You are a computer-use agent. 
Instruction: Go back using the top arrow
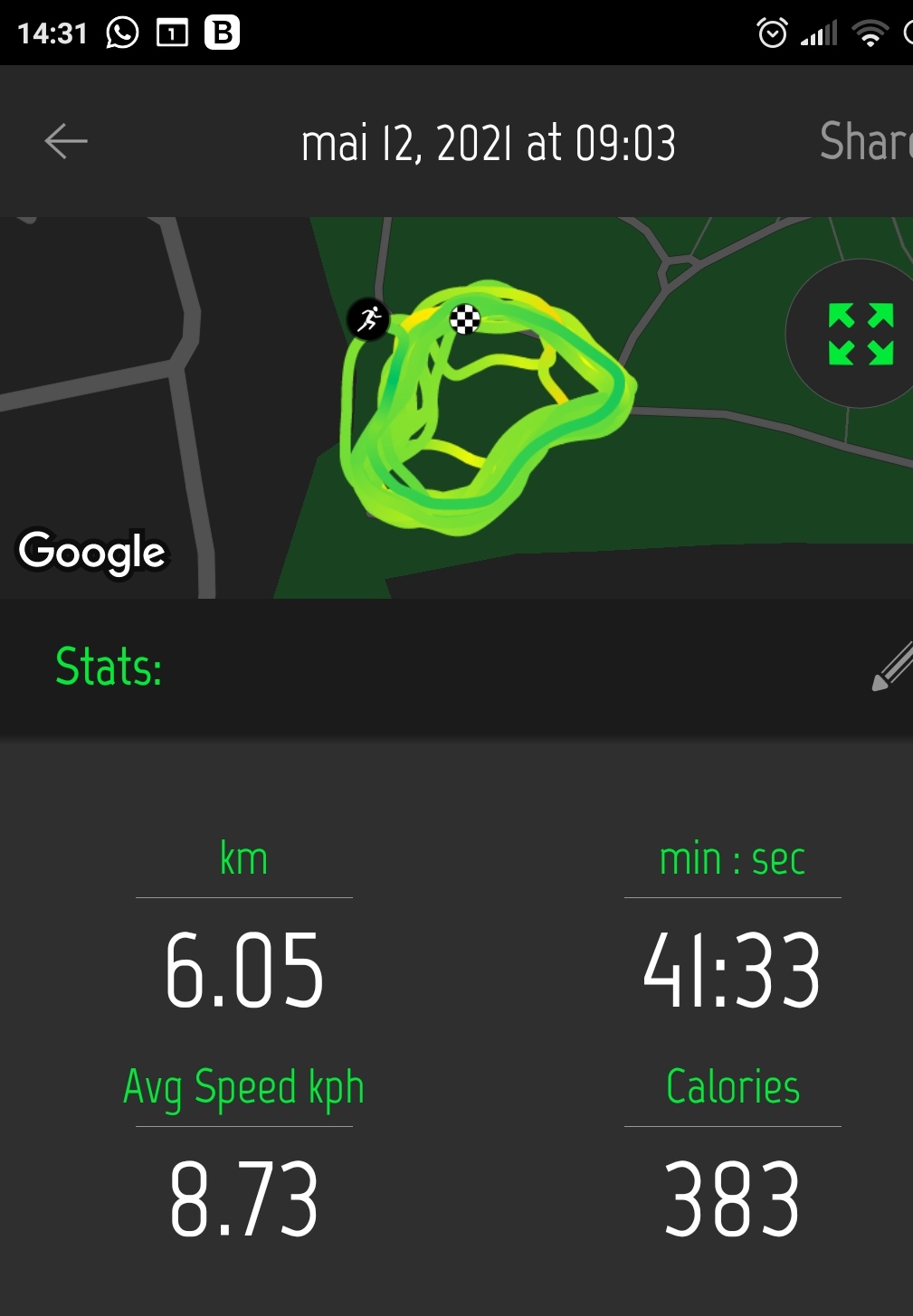[66, 141]
